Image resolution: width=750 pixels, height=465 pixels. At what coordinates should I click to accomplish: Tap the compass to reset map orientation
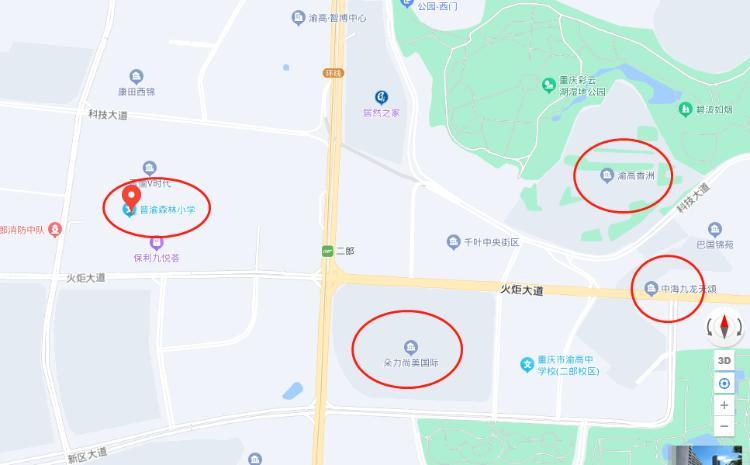(724, 327)
